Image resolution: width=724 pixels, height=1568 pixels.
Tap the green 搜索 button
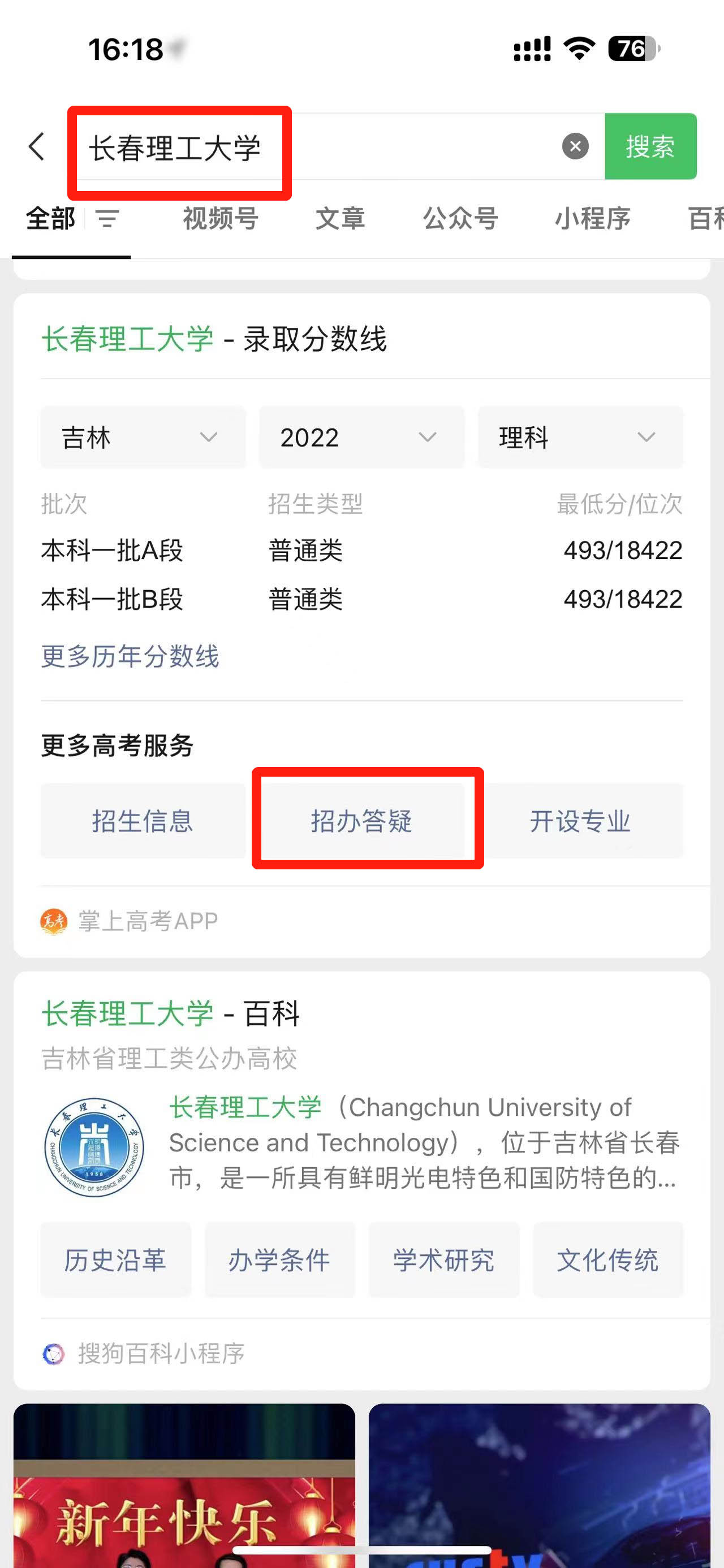tap(650, 147)
